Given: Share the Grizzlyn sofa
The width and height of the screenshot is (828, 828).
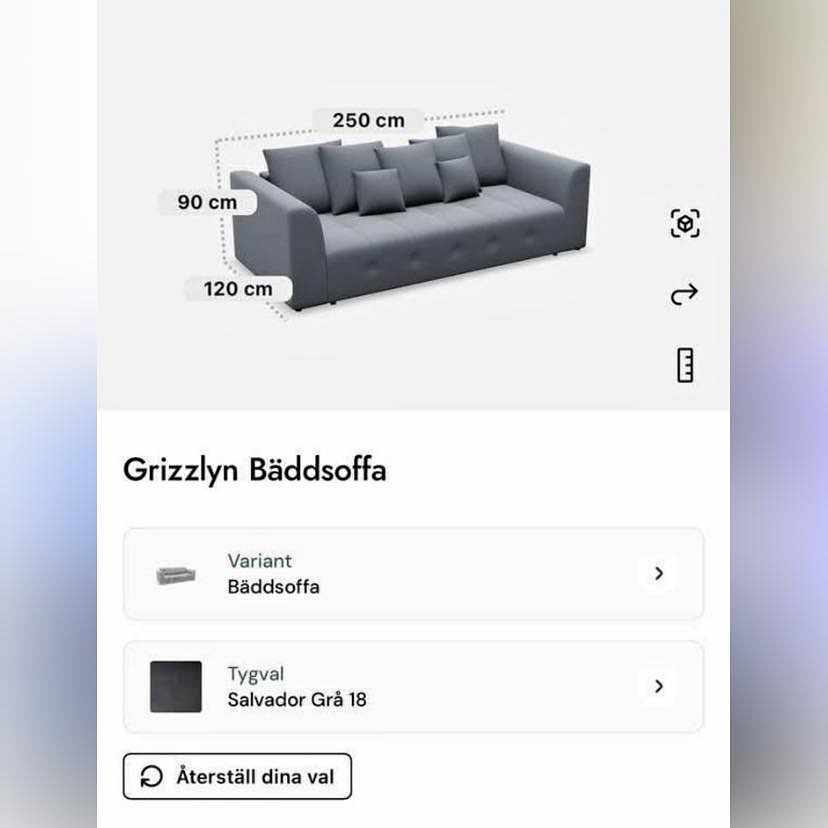Looking at the screenshot, I should click(684, 294).
